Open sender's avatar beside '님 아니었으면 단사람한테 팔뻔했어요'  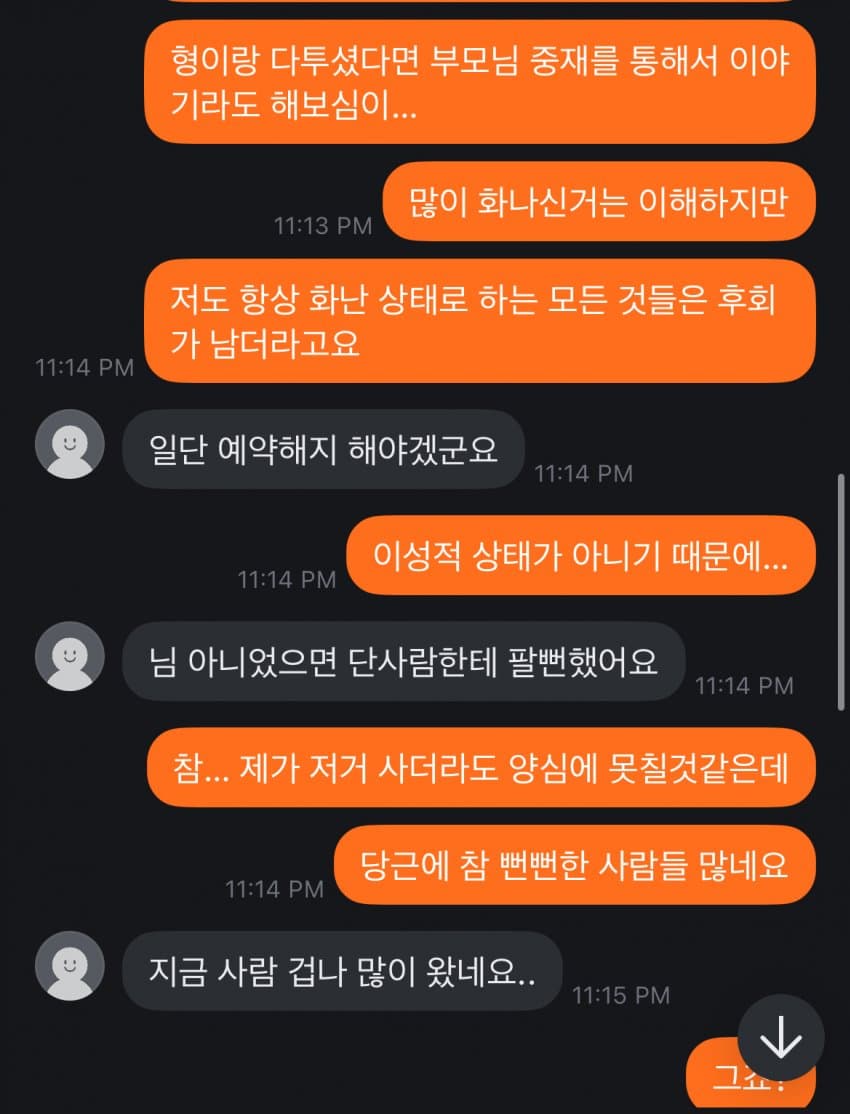coord(70,656)
